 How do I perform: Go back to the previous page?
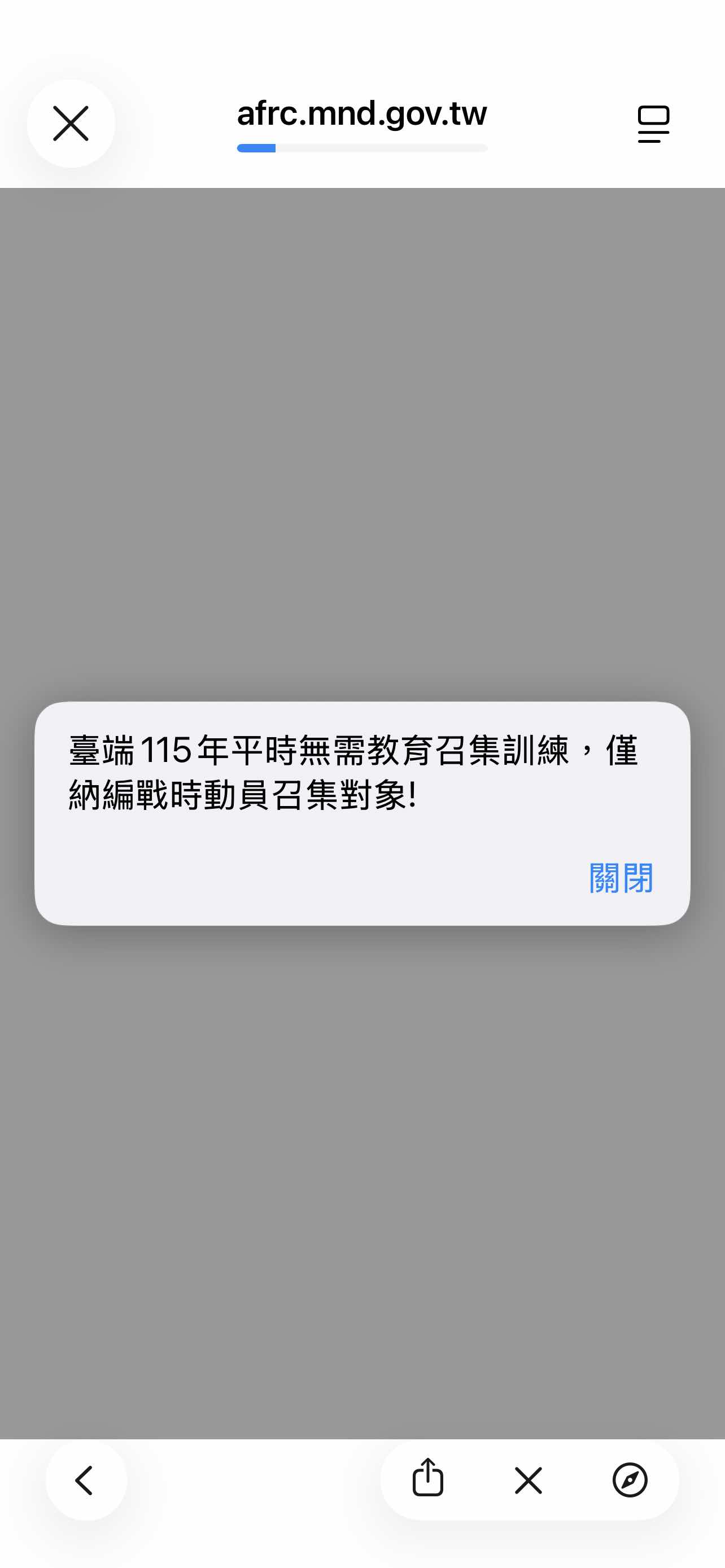pyautogui.click(x=85, y=1480)
